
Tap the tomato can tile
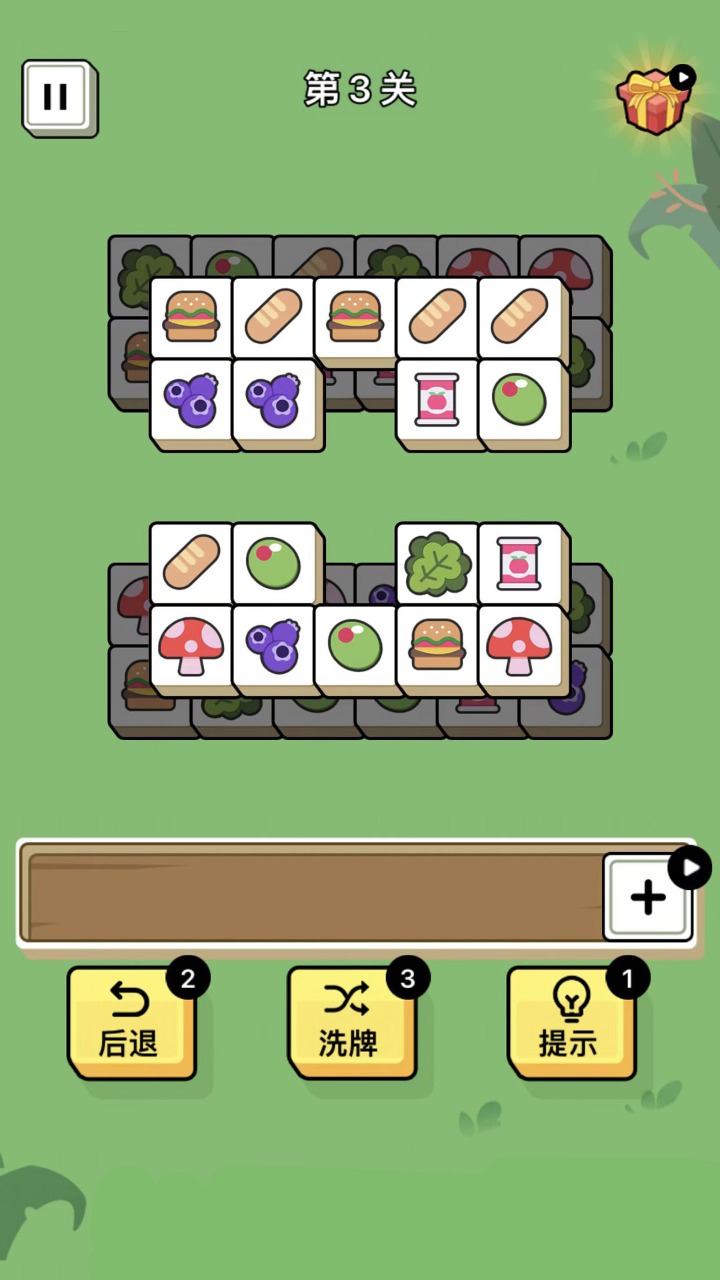pos(437,400)
